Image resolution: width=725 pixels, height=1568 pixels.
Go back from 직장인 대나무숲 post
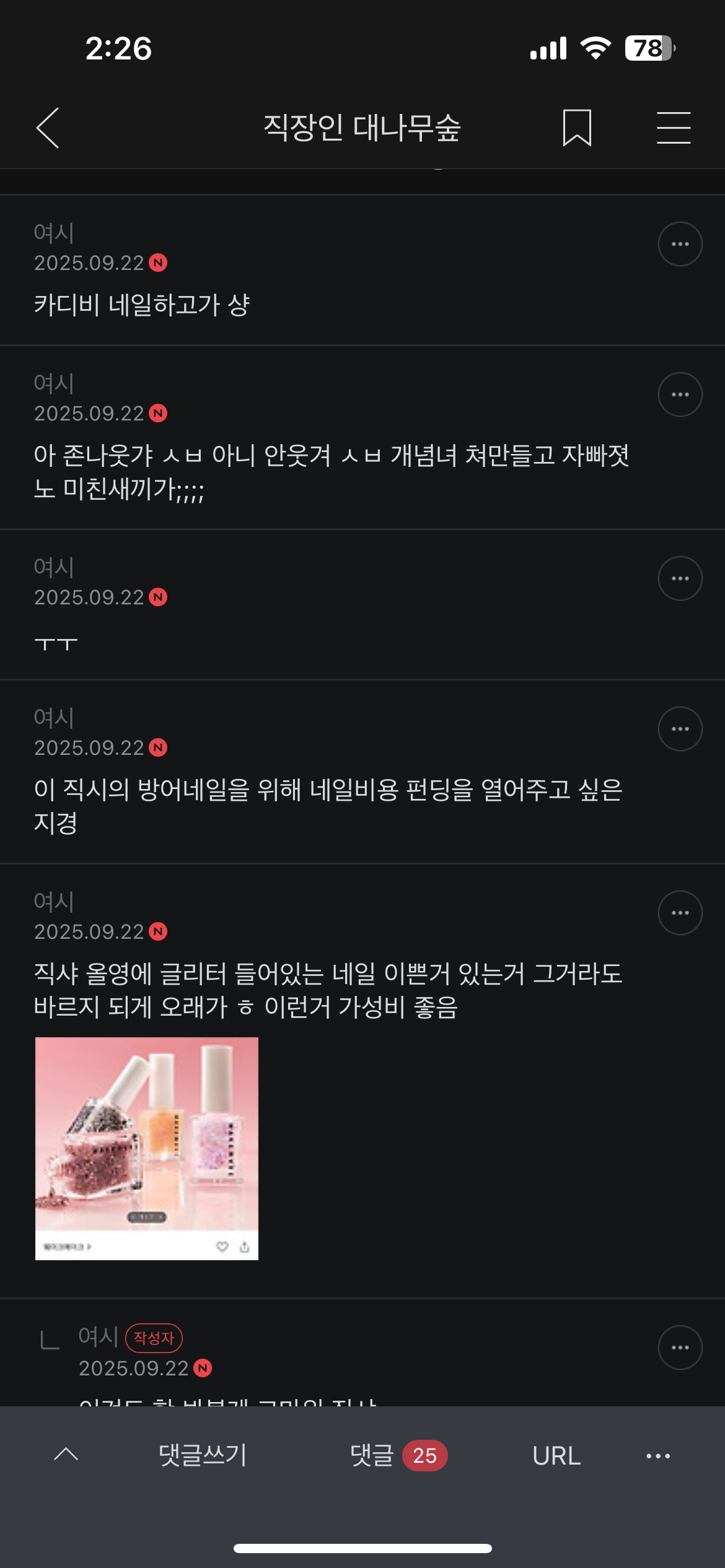48,128
